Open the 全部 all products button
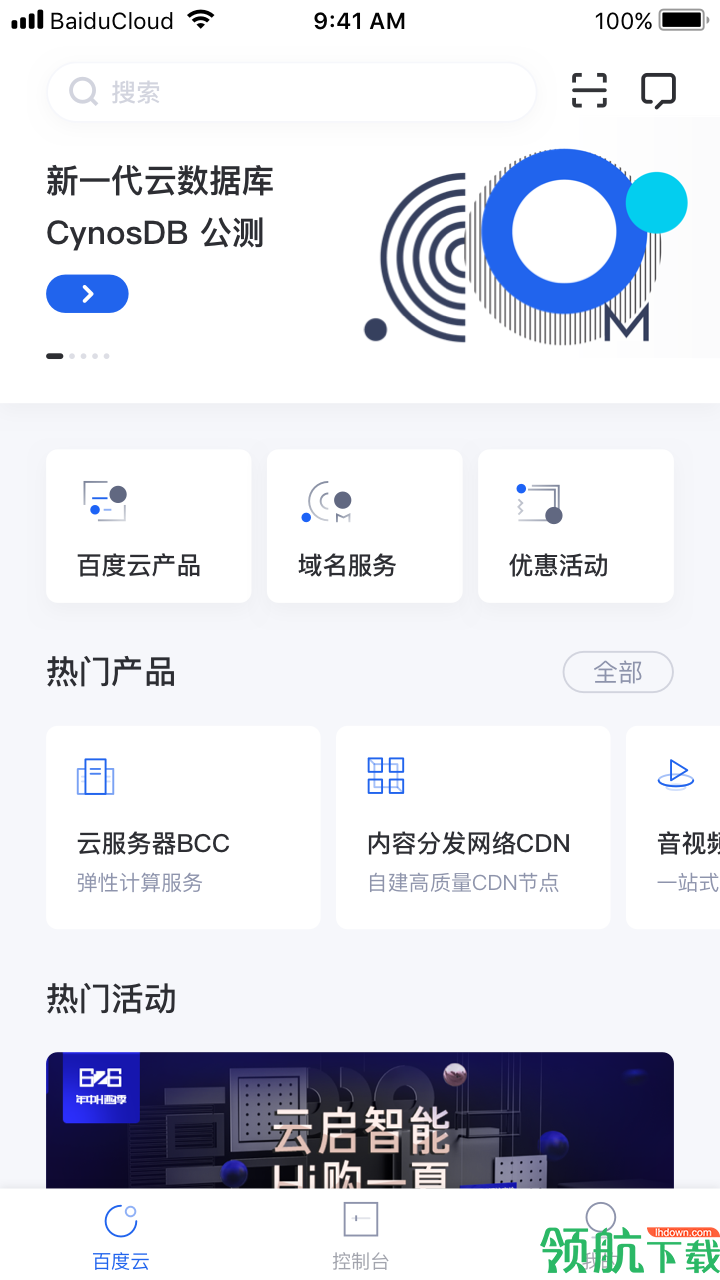 [618, 672]
